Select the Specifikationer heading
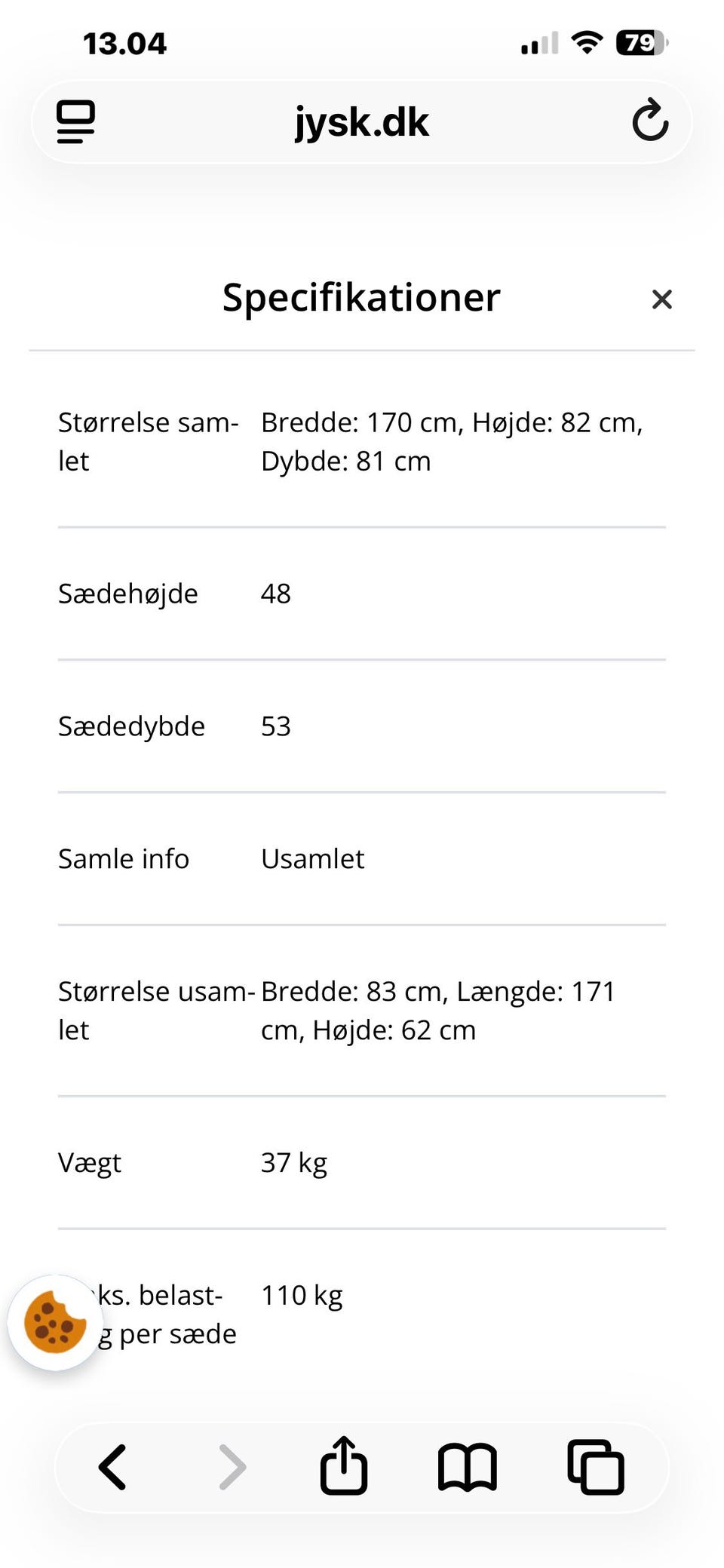 [x=360, y=297]
